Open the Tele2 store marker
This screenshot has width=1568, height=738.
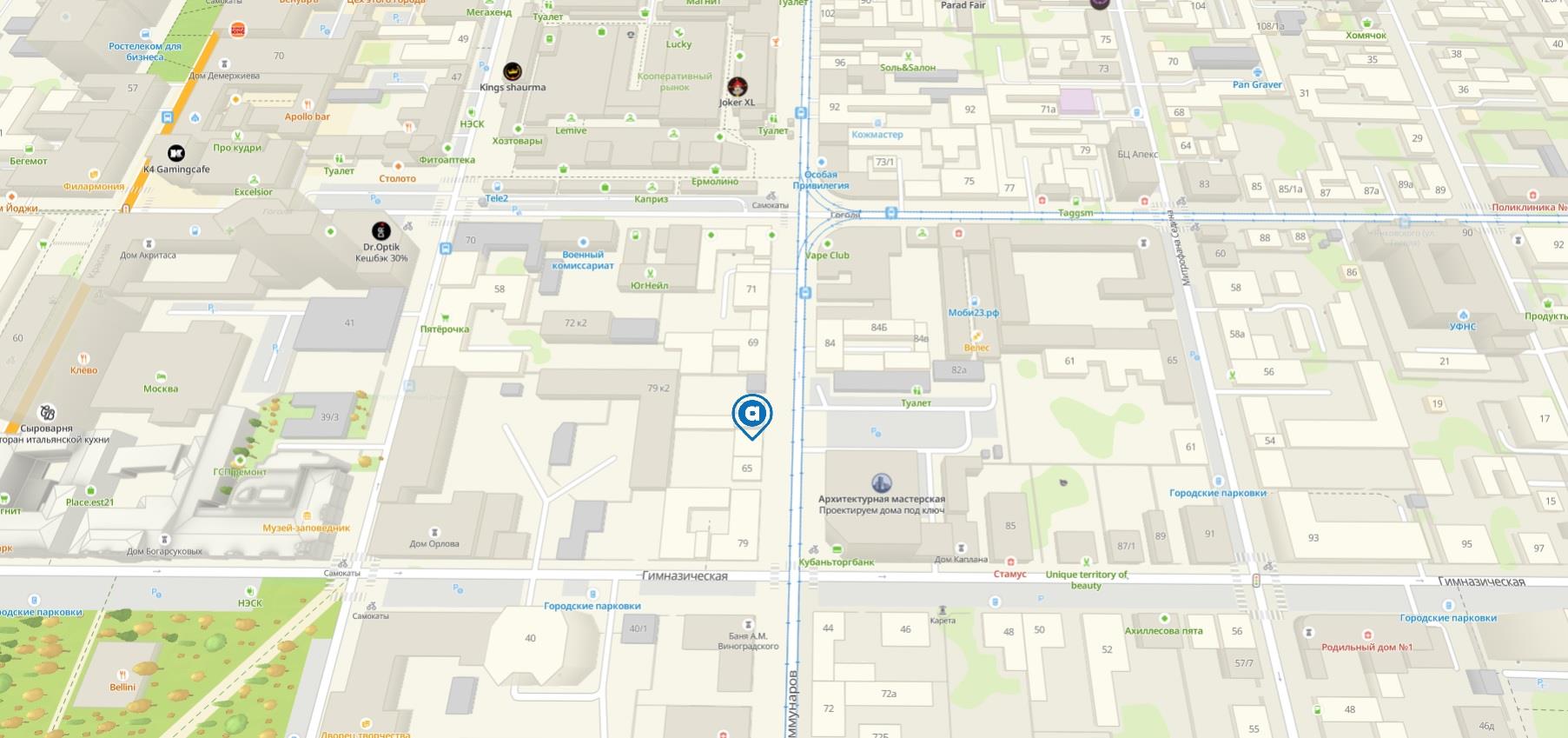[x=496, y=187]
